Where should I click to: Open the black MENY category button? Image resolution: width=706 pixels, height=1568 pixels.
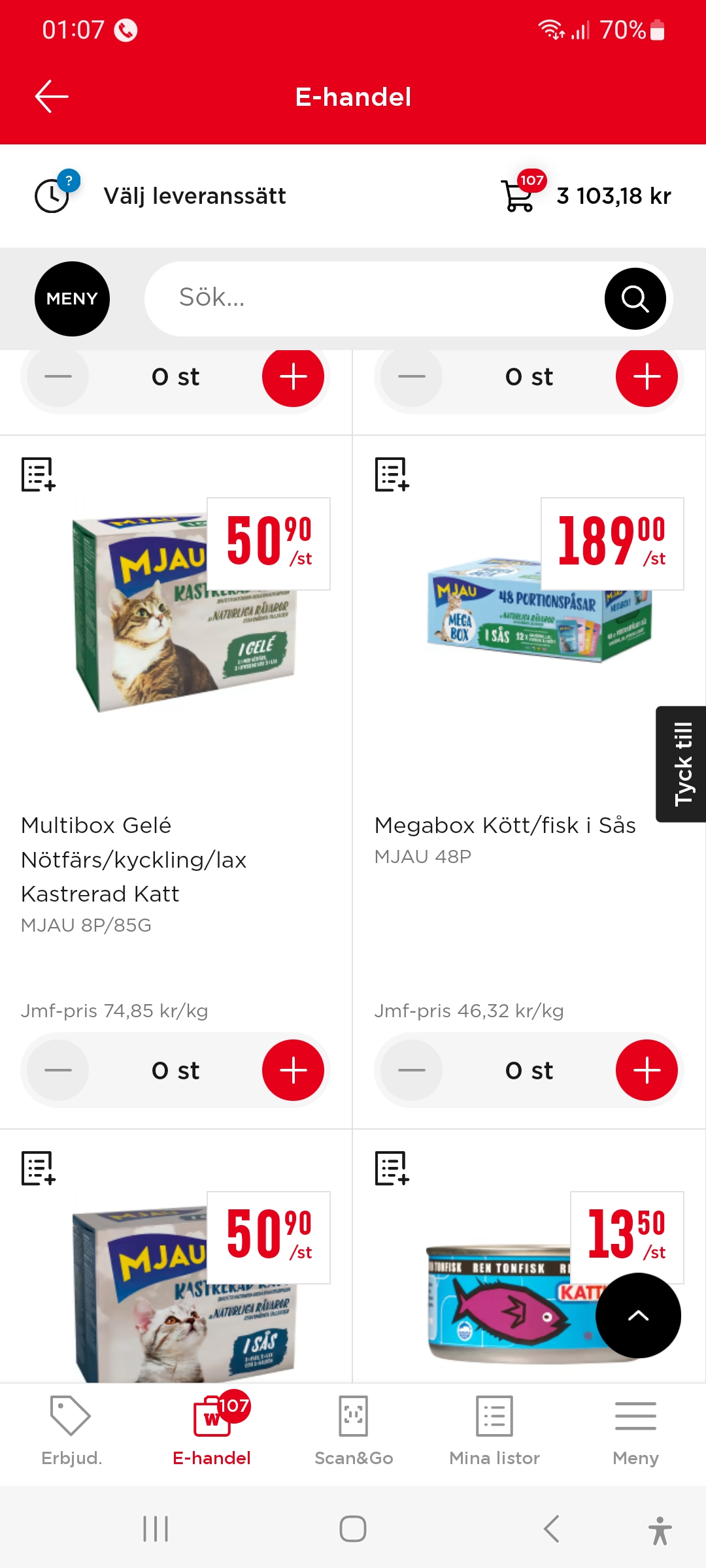point(72,299)
